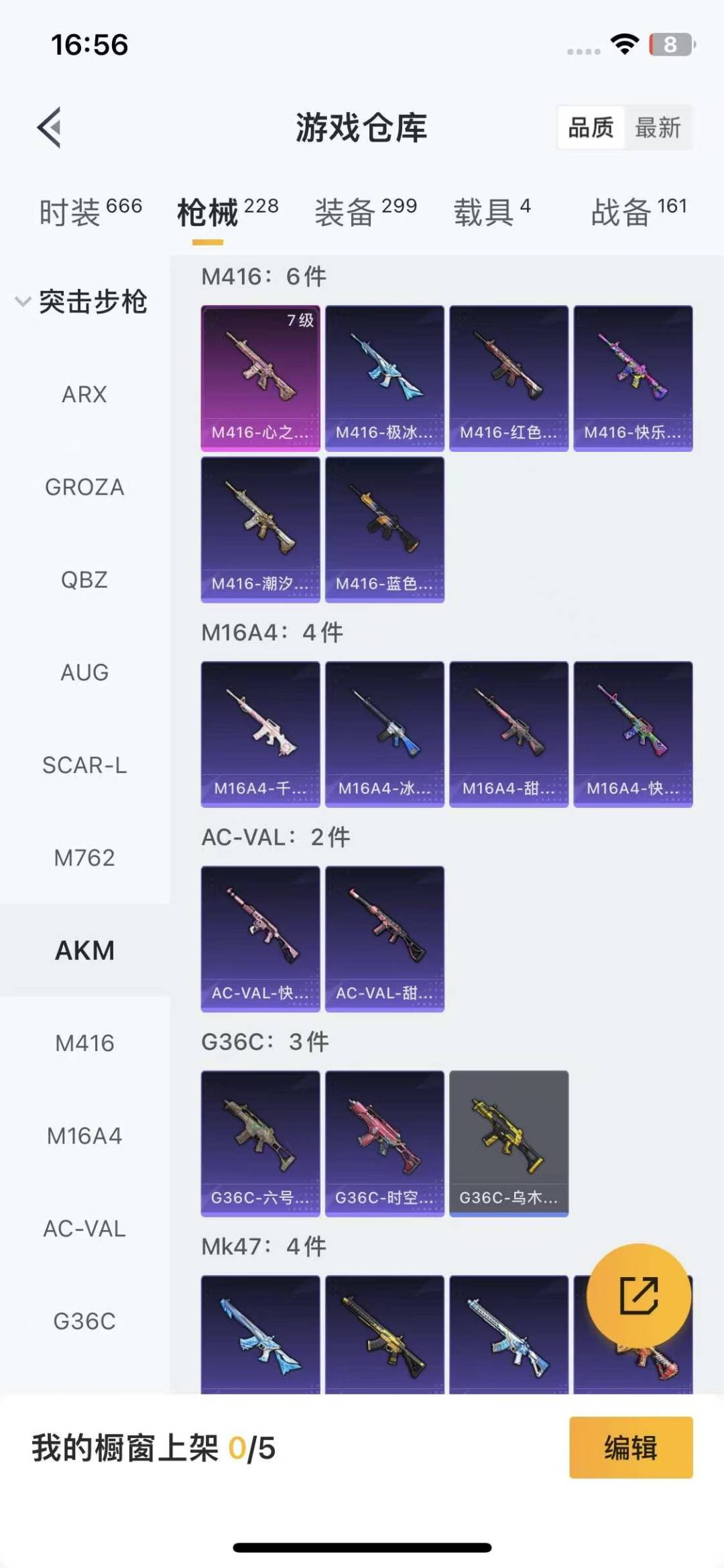This screenshot has width=724, height=1568.
Task: Open the 战备 tab
Action: click(x=638, y=212)
